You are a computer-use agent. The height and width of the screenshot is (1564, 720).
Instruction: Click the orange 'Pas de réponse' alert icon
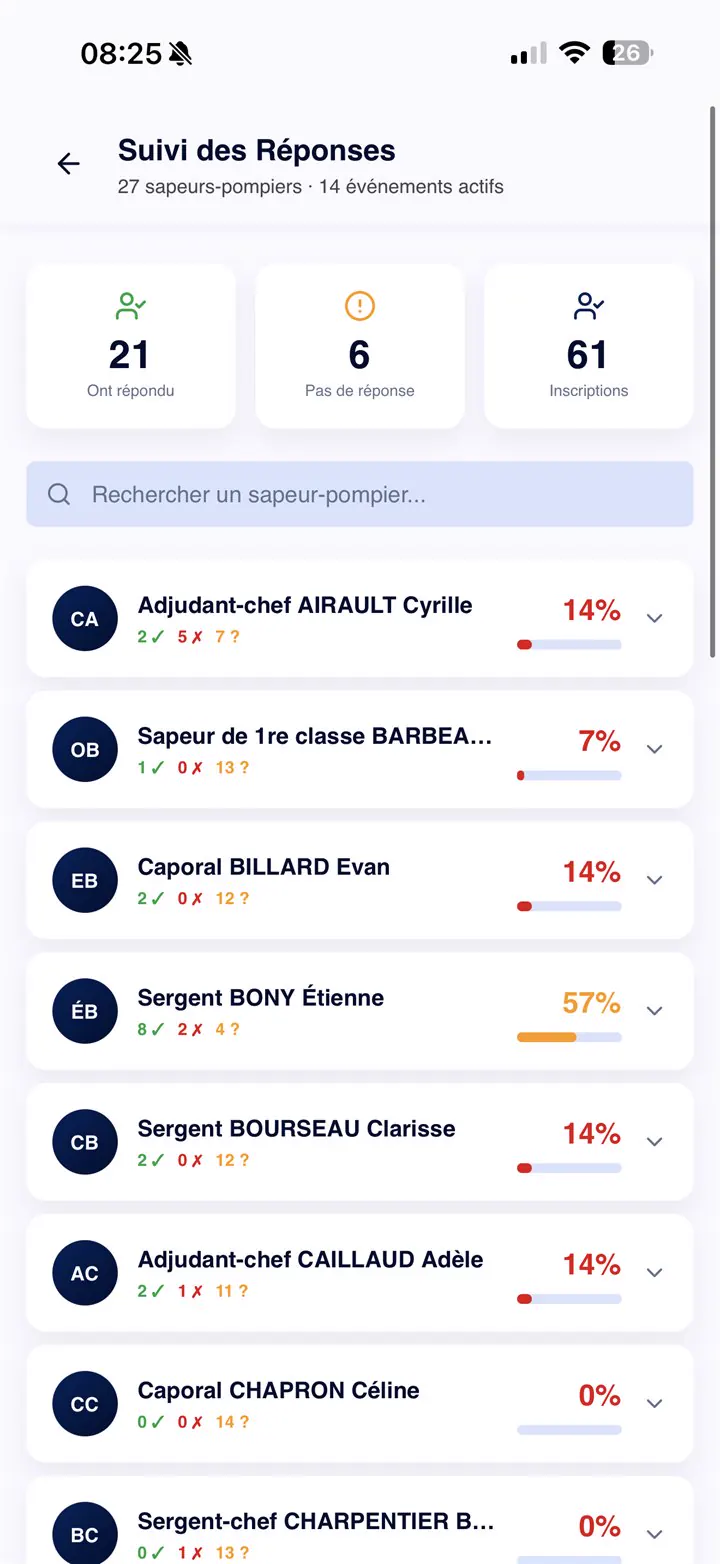pos(359,306)
